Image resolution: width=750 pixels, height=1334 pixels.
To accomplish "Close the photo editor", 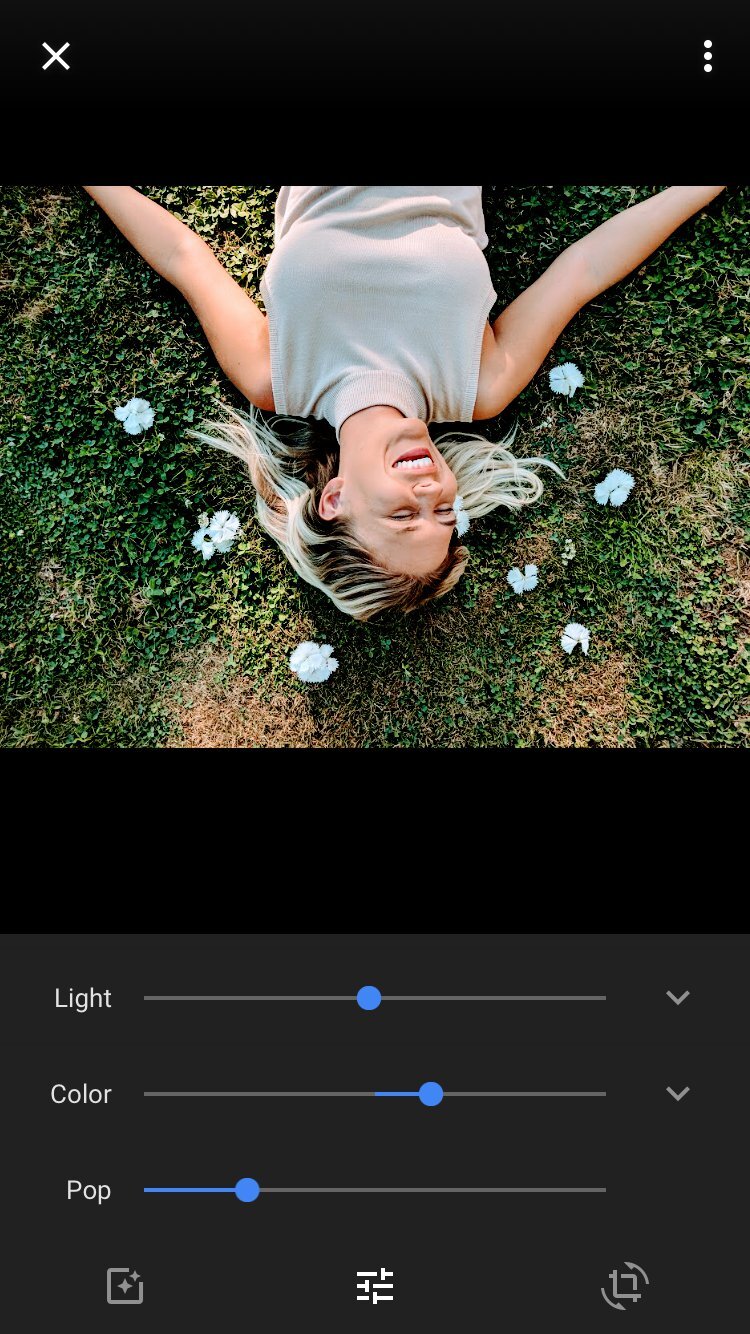I will tap(56, 56).
